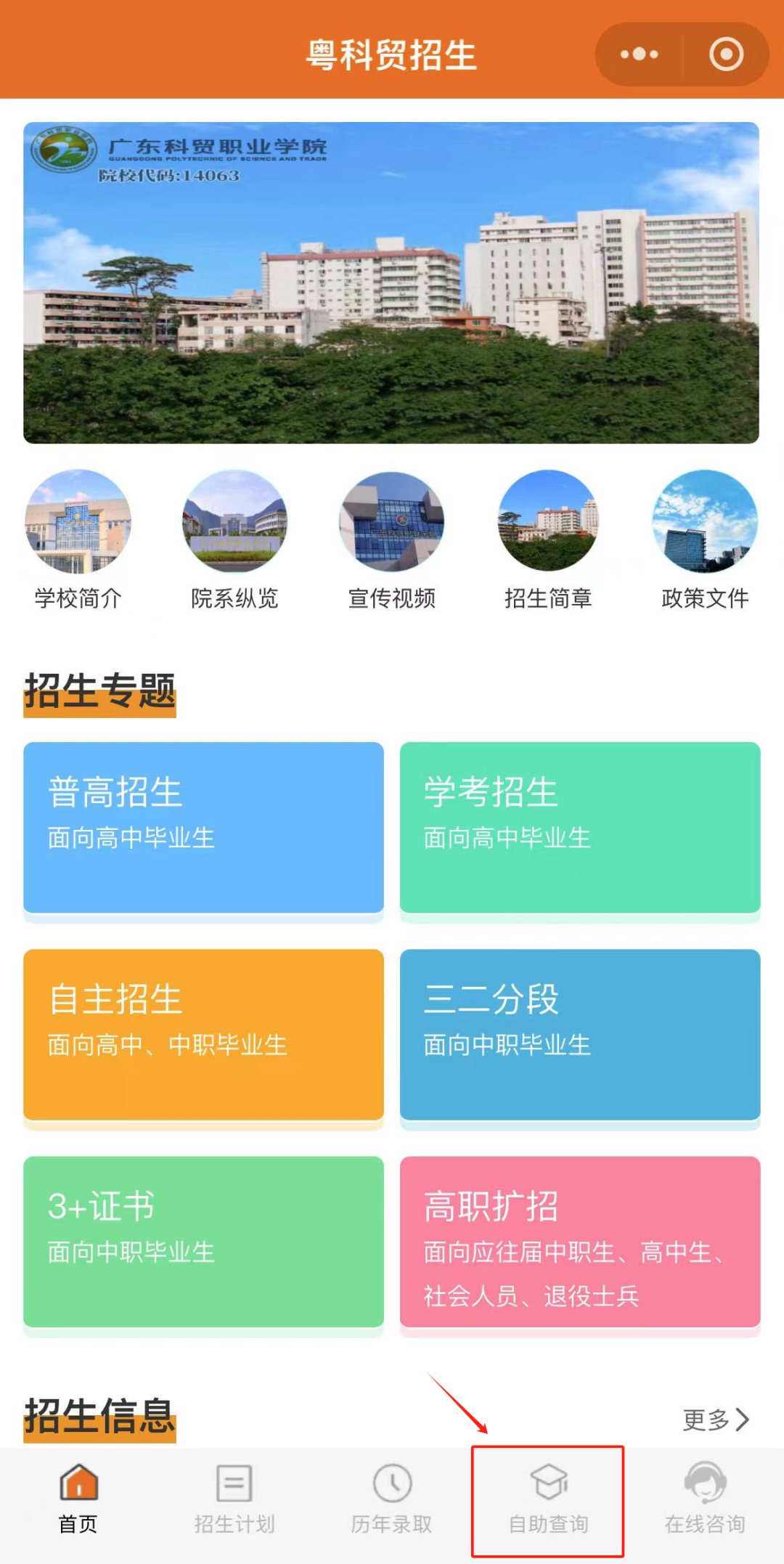
Task: Go to the 历年录取 tab
Action: click(x=392, y=1499)
